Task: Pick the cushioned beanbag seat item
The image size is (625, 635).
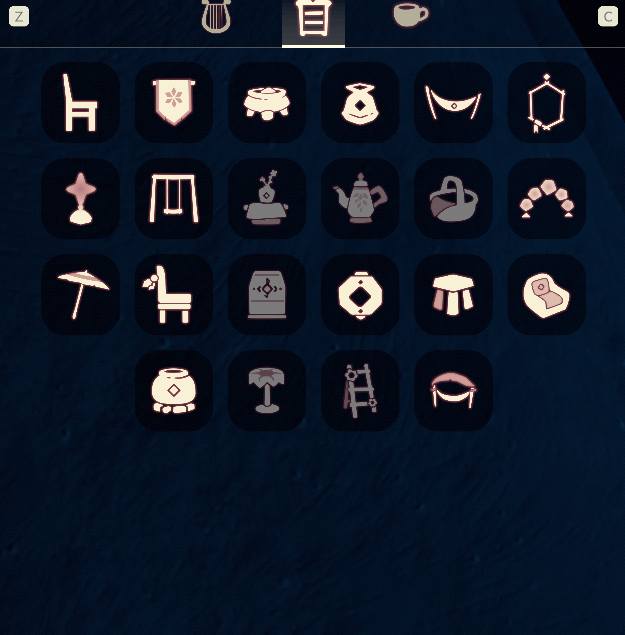Action: click(546, 294)
